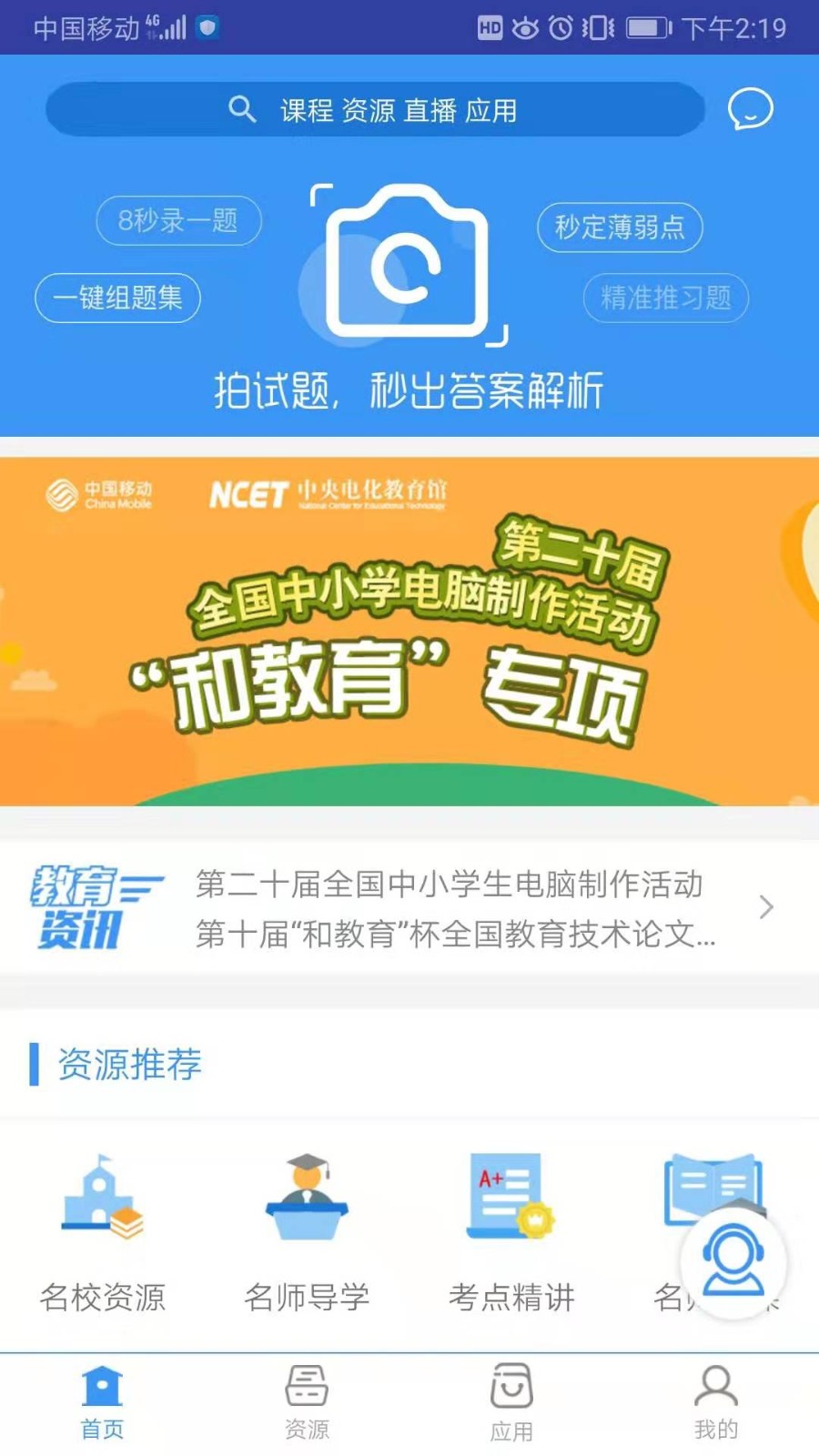Image resolution: width=819 pixels, height=1456 pixels.
Task: Switch to the 应用 tab
Action: click(511, 1402)
